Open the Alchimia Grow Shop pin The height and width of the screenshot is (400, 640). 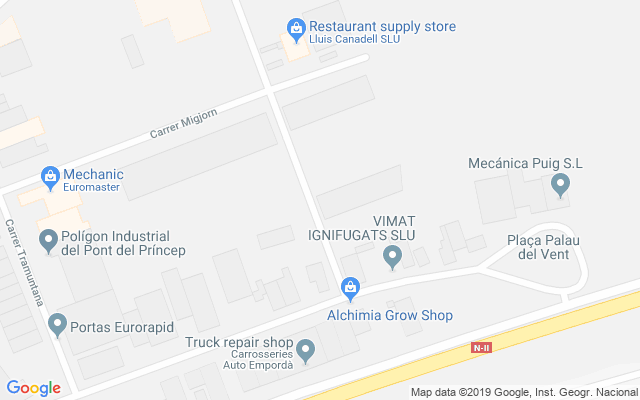click(x=350, y=291)
